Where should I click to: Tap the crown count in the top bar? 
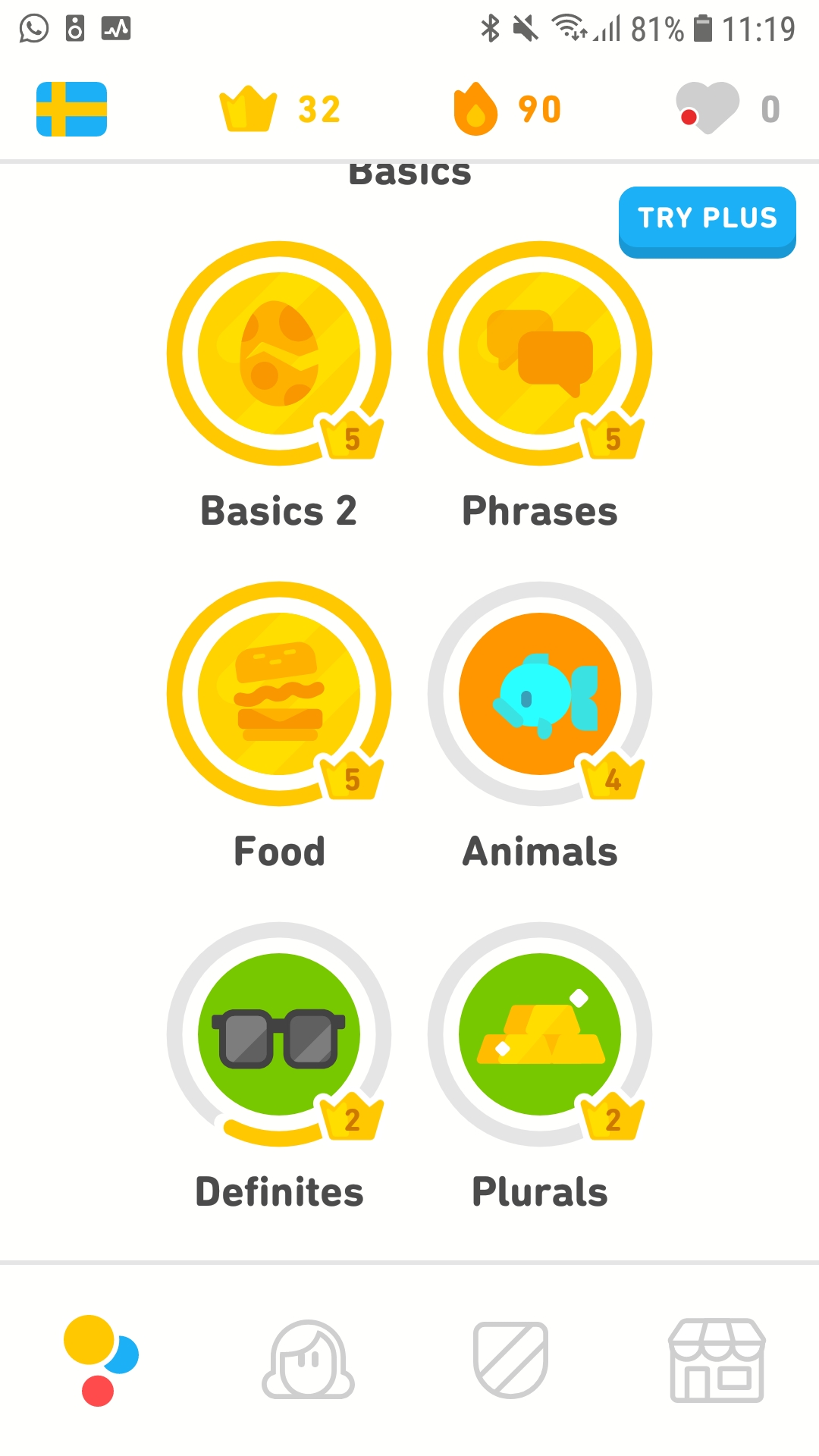click(x=280, y=109)
